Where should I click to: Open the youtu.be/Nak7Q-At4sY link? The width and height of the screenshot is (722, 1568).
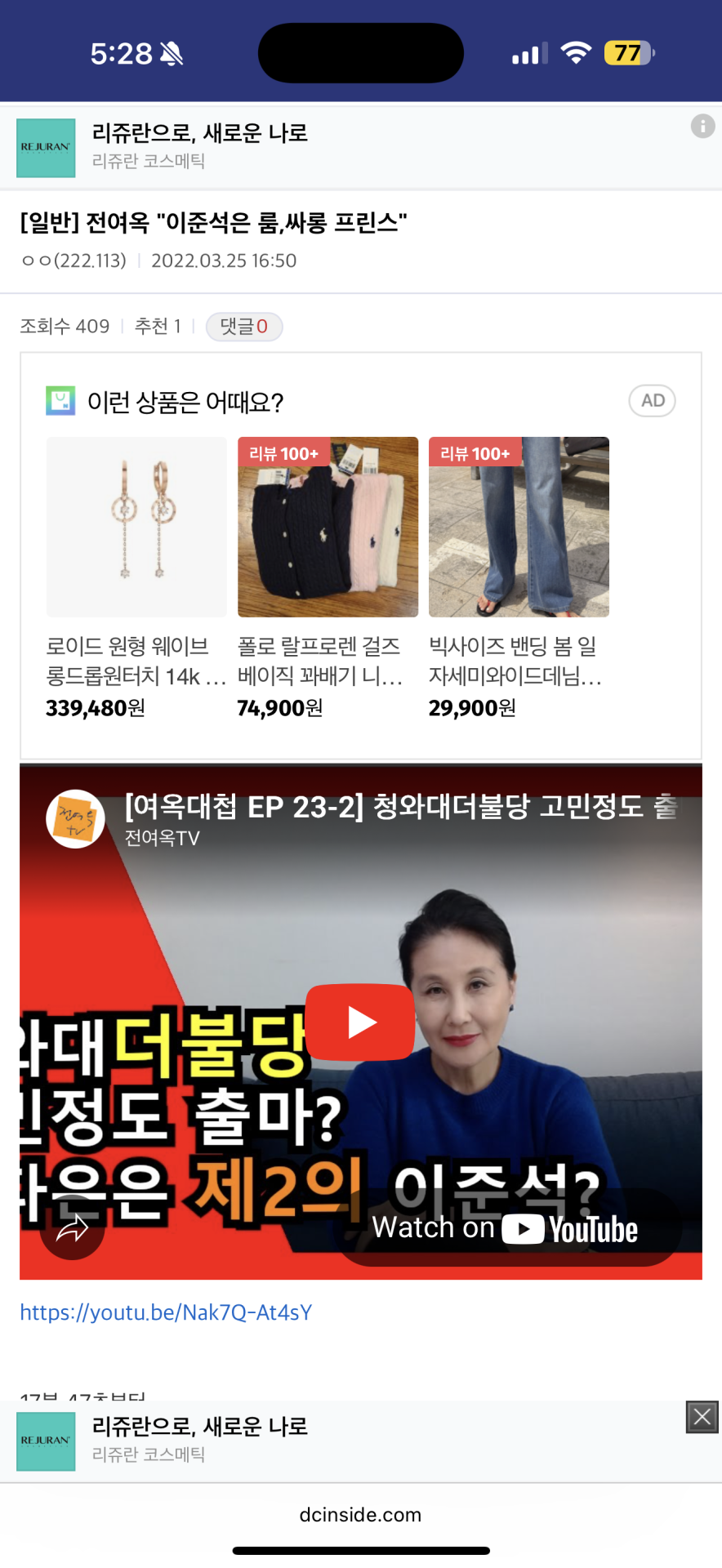click(x=166, y=1312)
